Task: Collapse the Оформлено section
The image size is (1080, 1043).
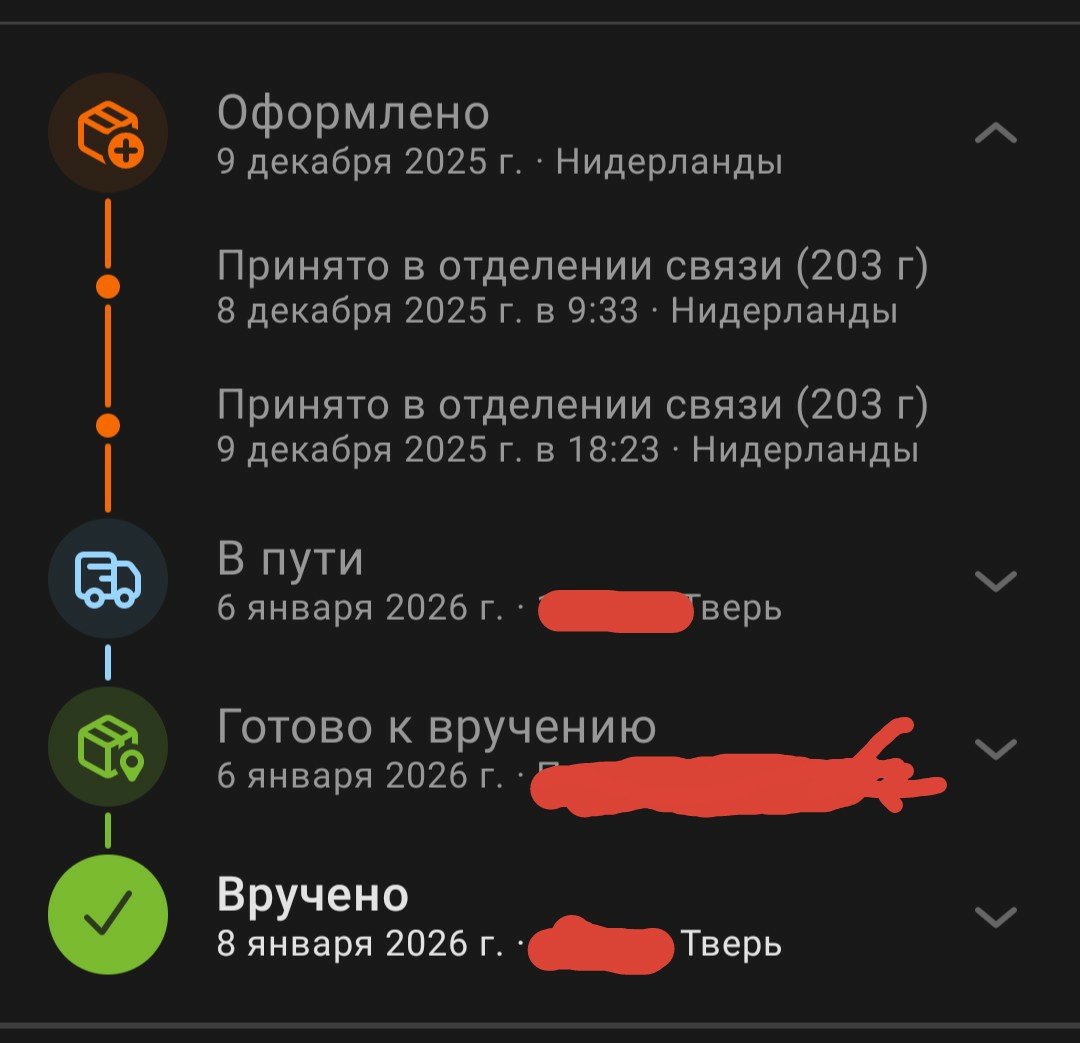Action: (x=995, y=133)
